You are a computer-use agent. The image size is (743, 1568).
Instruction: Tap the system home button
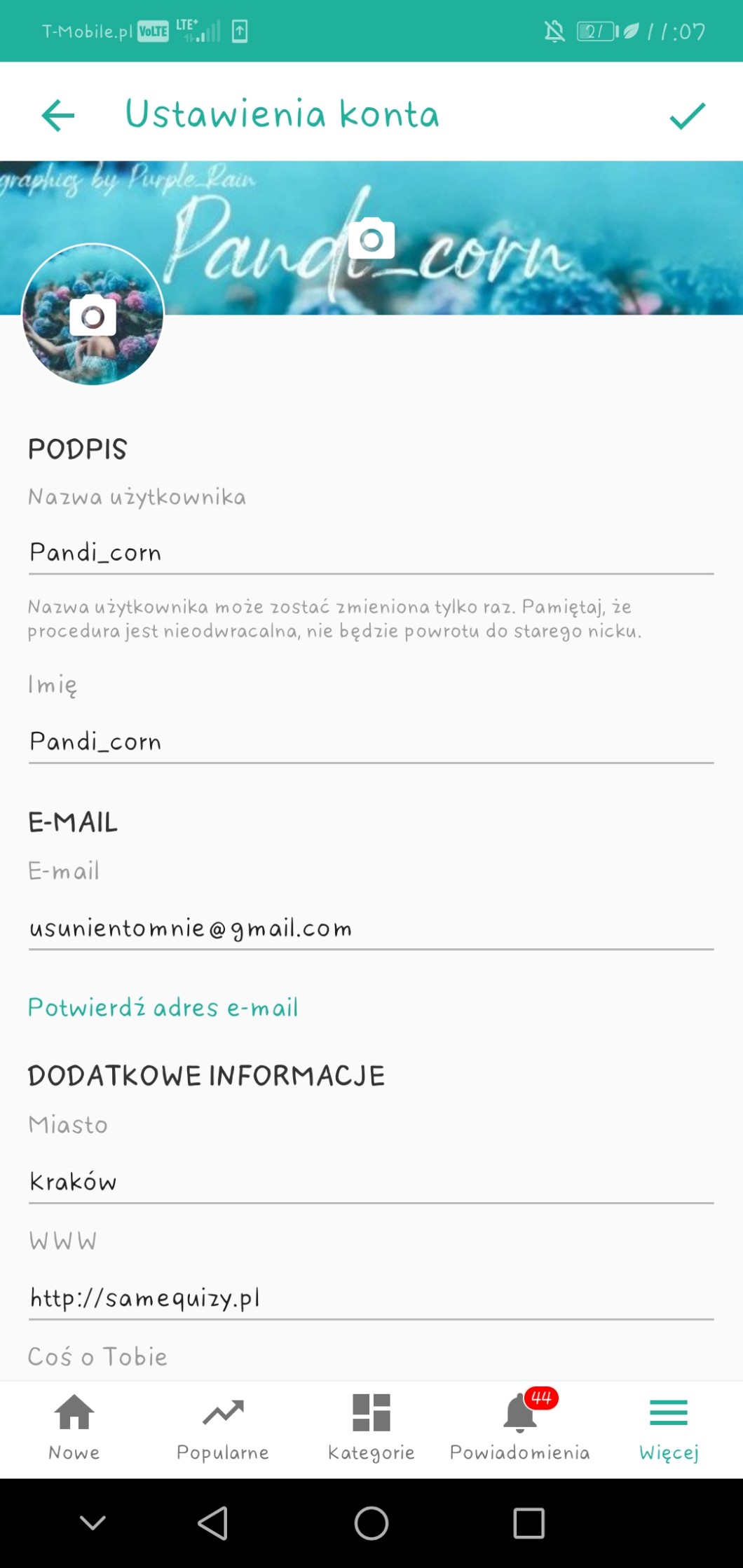click(371, 1523)
